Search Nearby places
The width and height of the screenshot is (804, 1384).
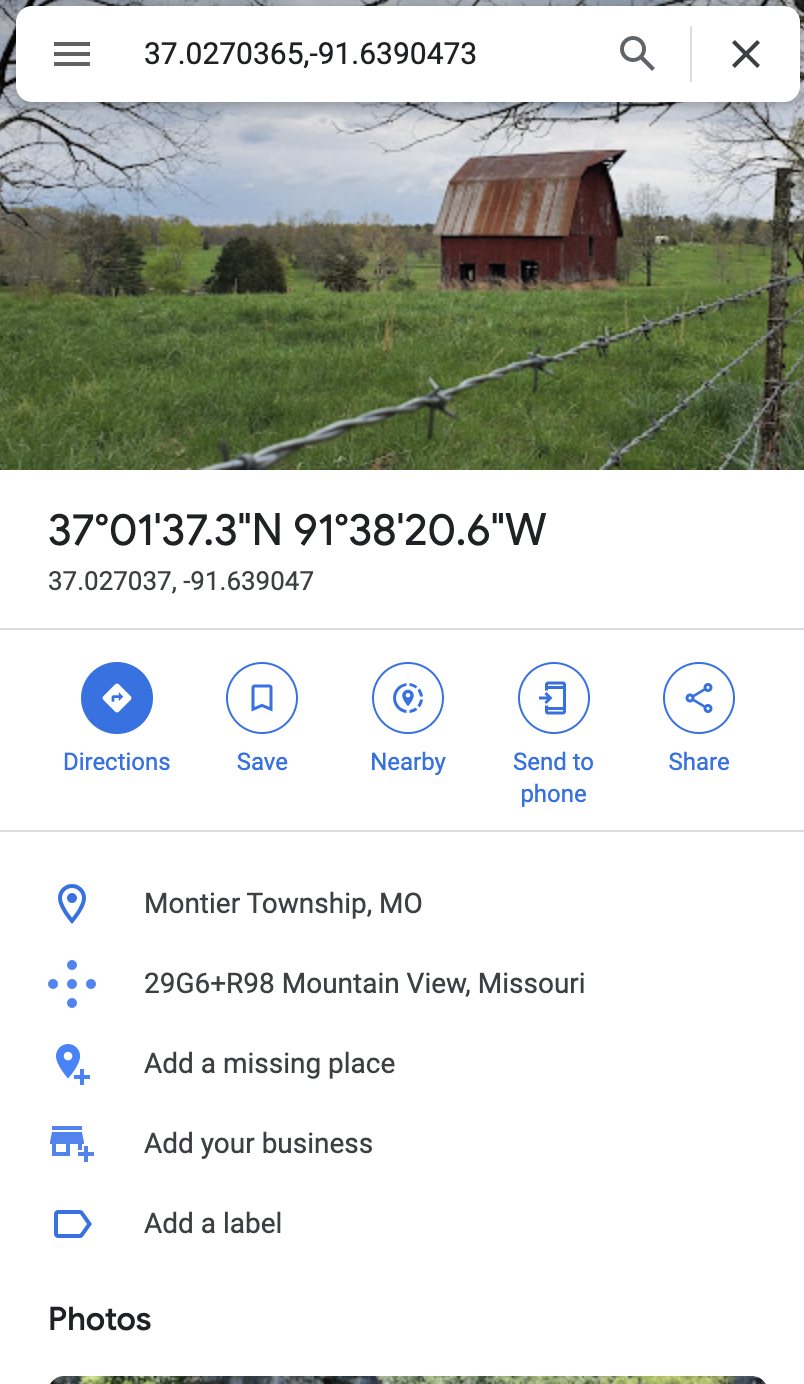(x=408, y=698)
